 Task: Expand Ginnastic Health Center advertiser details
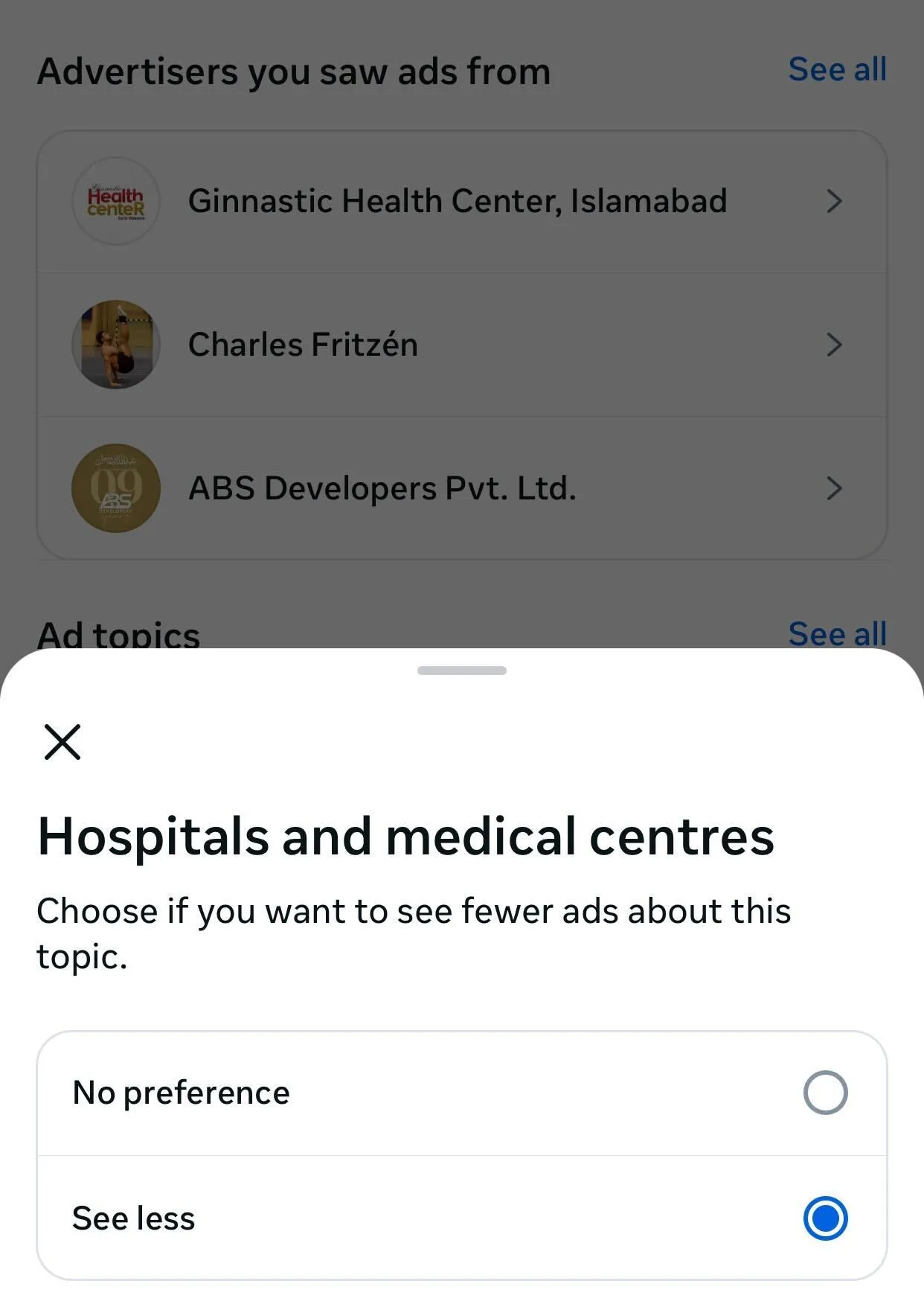pos(835,201)
